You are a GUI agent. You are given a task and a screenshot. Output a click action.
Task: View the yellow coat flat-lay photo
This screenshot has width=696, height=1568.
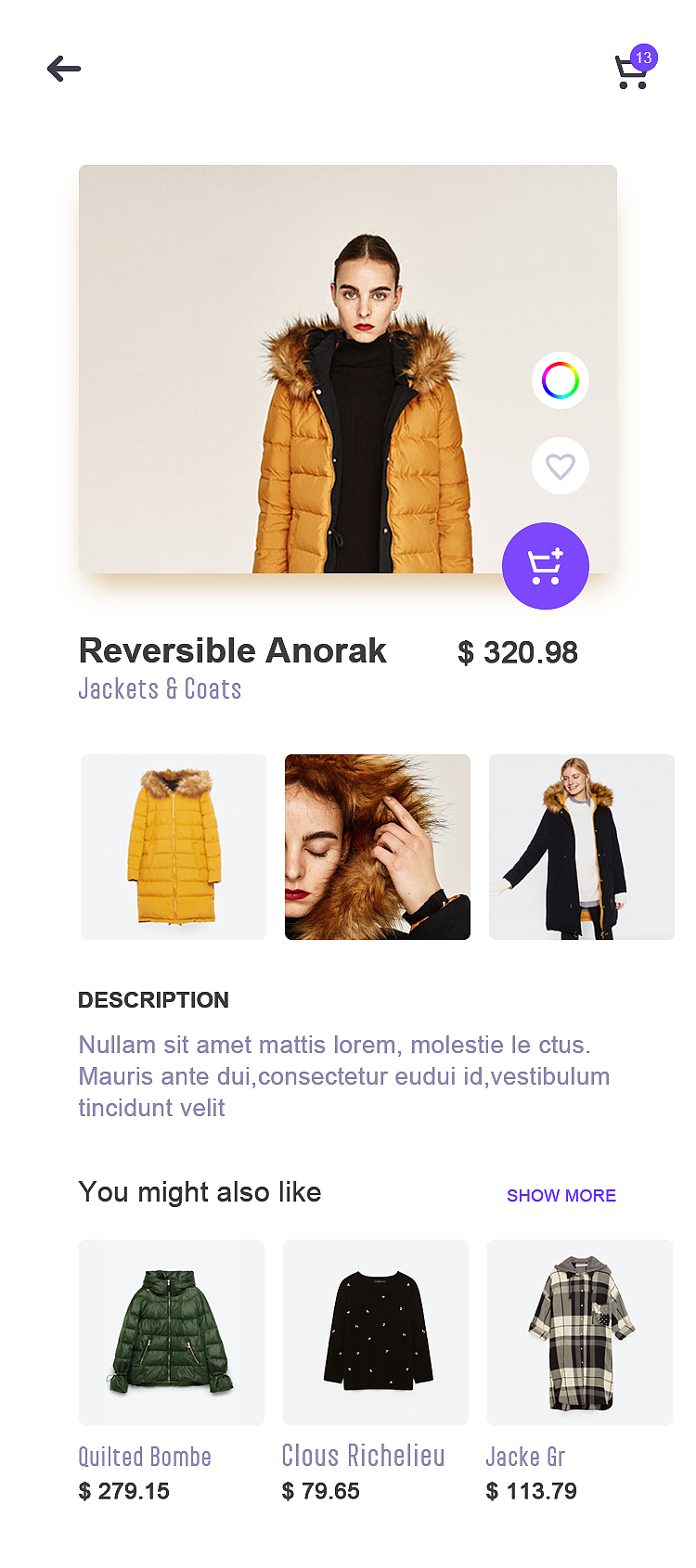174,847
